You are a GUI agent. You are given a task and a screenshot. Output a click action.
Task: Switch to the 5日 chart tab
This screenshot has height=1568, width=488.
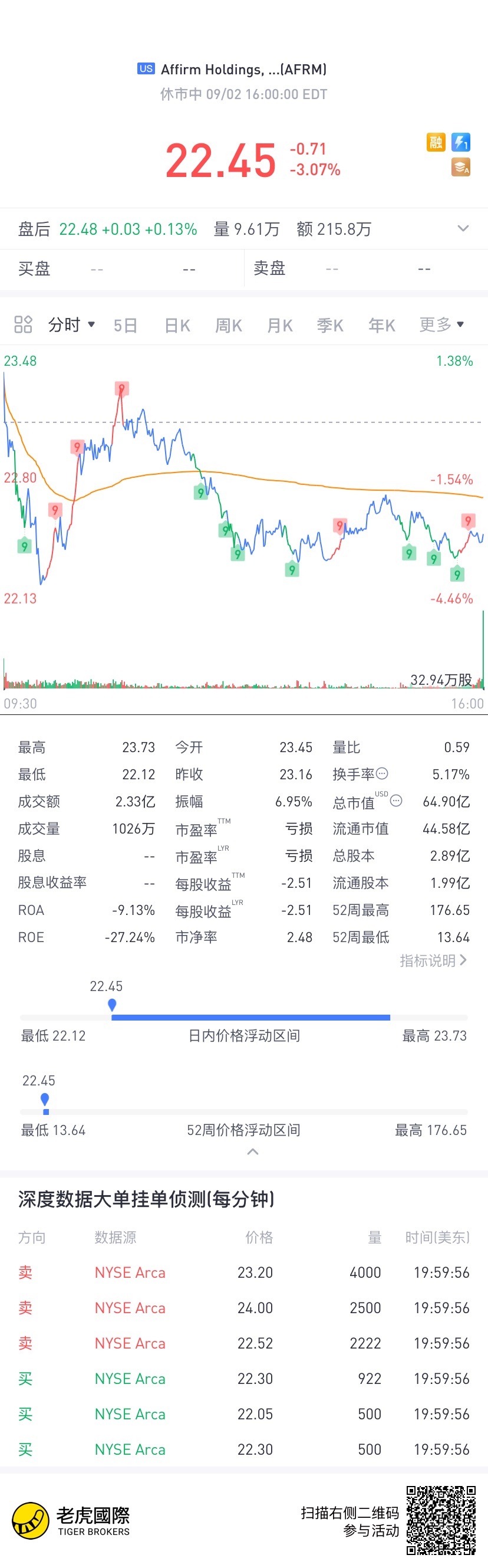[x=126, y=325]
